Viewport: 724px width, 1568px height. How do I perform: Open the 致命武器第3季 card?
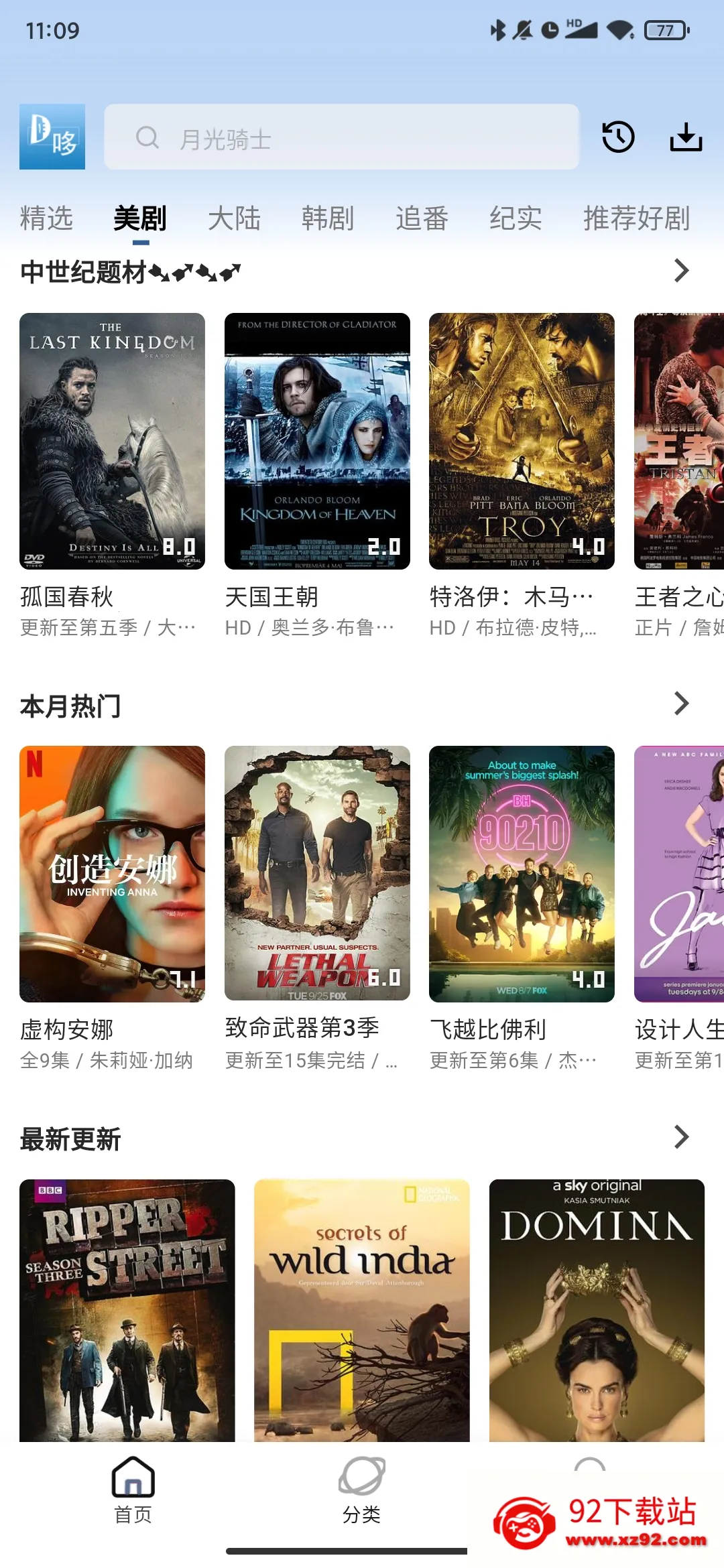[x=317, y=909]
